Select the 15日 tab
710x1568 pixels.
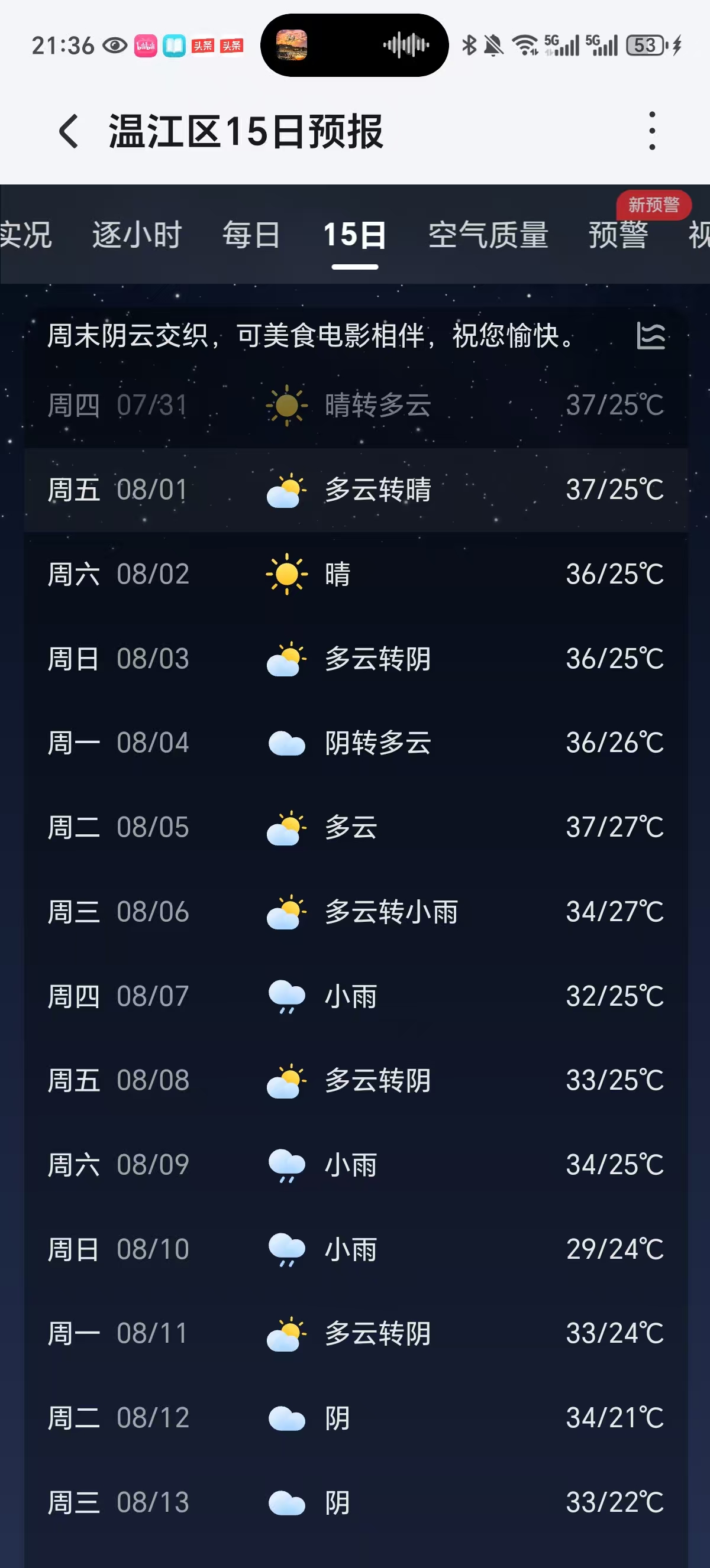coord(354,235)
